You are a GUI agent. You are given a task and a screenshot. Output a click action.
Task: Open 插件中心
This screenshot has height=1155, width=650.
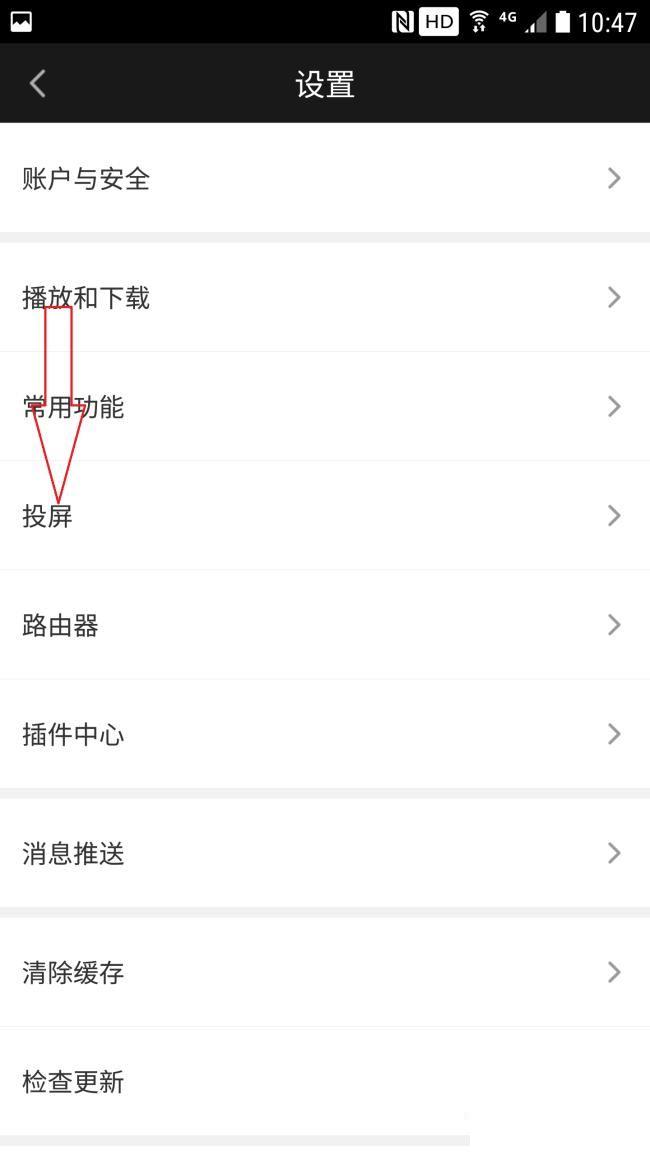coord(324,734)
